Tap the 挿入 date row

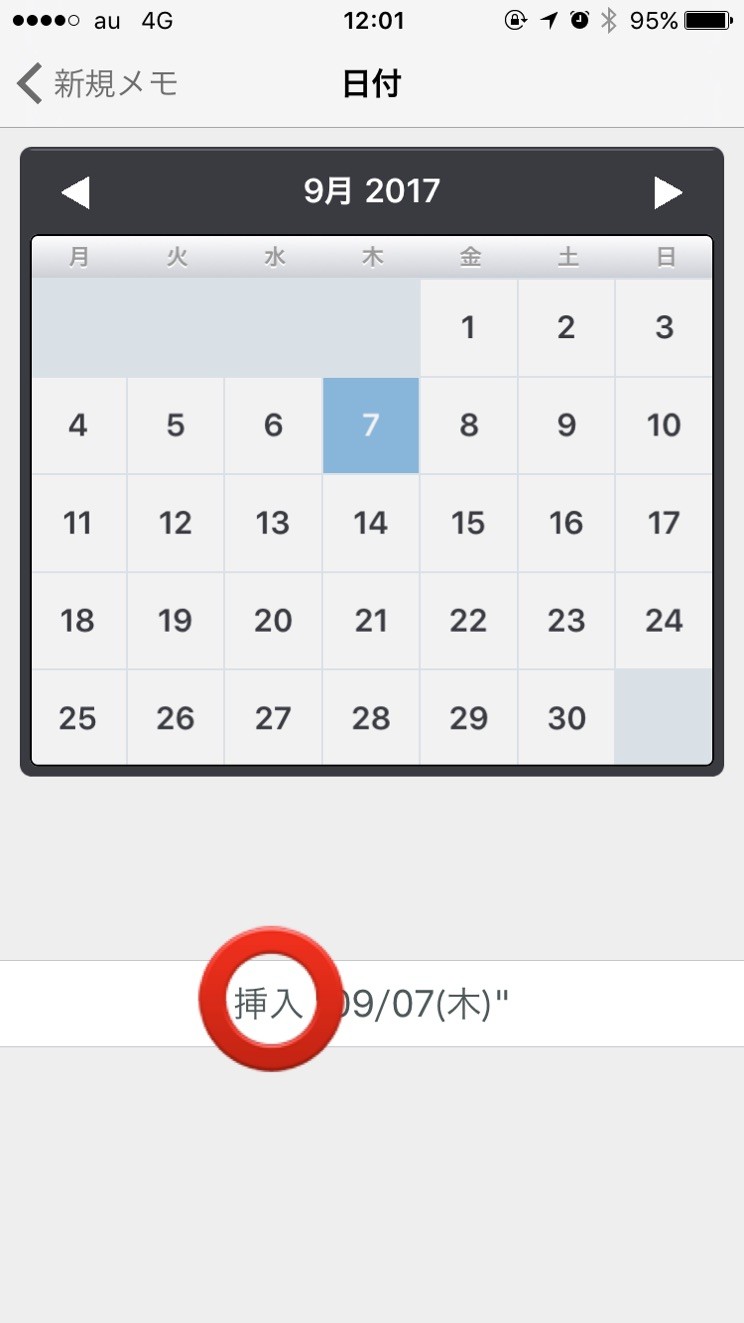[372, 1003]
